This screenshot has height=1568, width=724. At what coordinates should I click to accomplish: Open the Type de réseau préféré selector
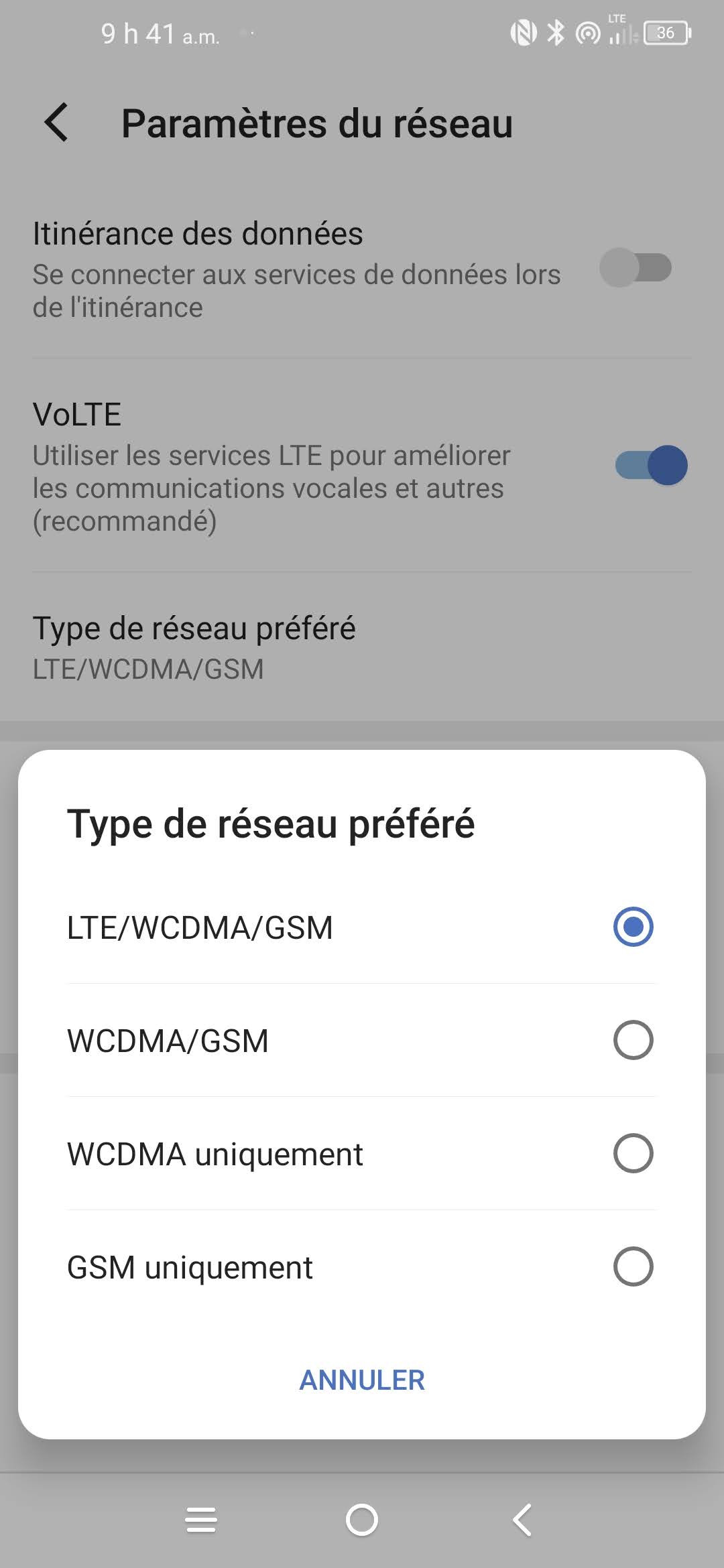pyautogui.click(x=194, y=643)
